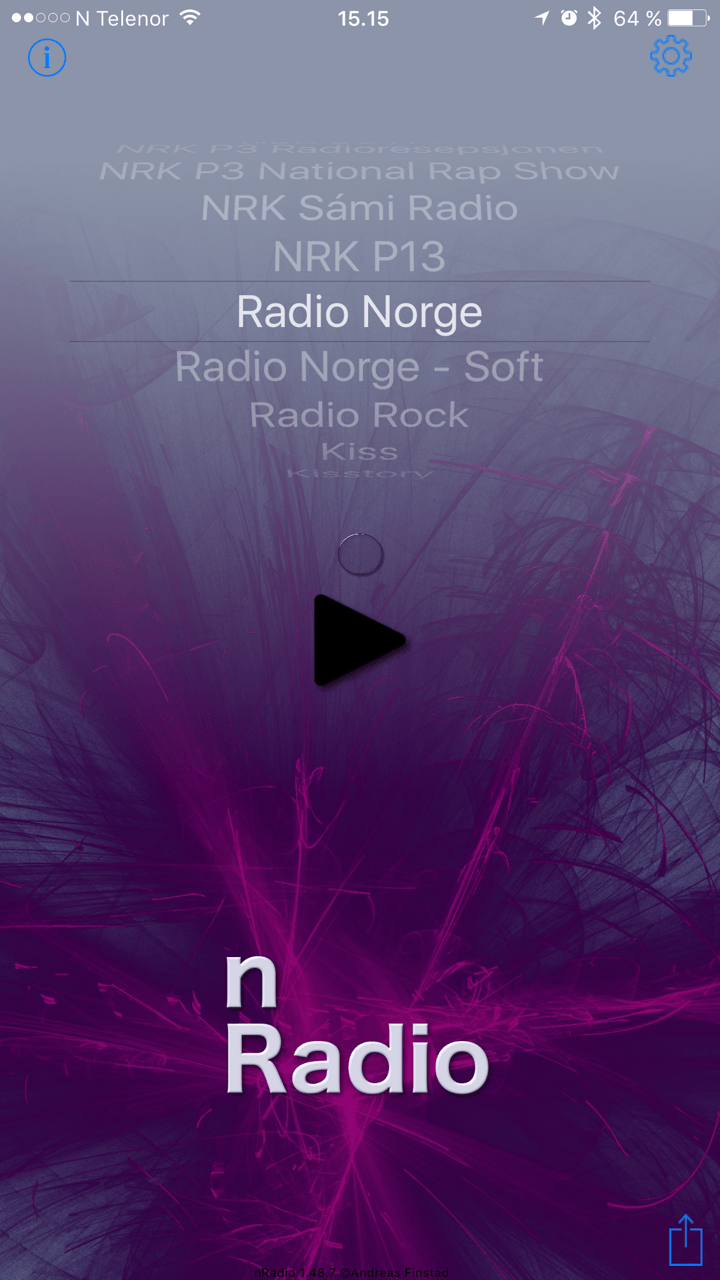Select NRK P13 station
Screen dimensions: 720x1280
[359, 258]
